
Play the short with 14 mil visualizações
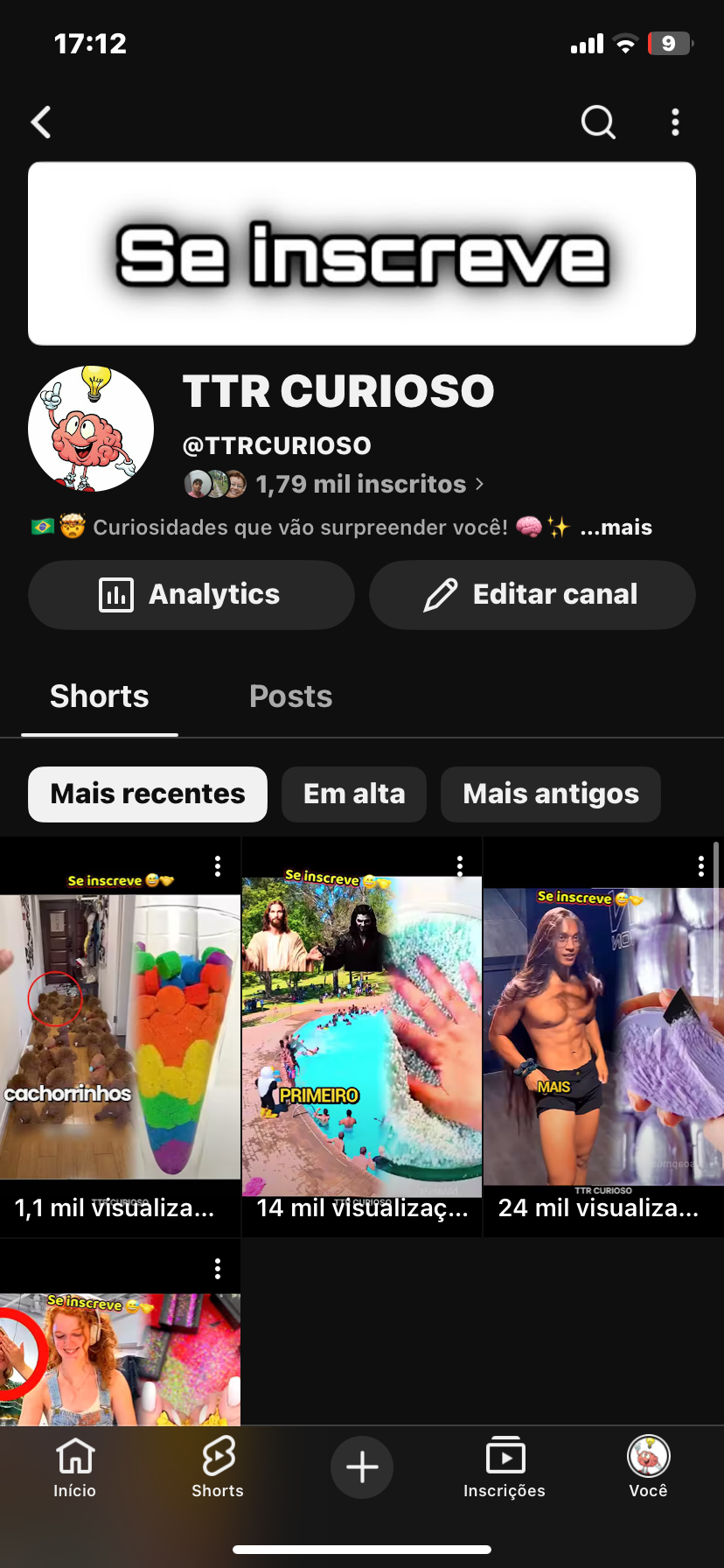tap(362, 1037)
